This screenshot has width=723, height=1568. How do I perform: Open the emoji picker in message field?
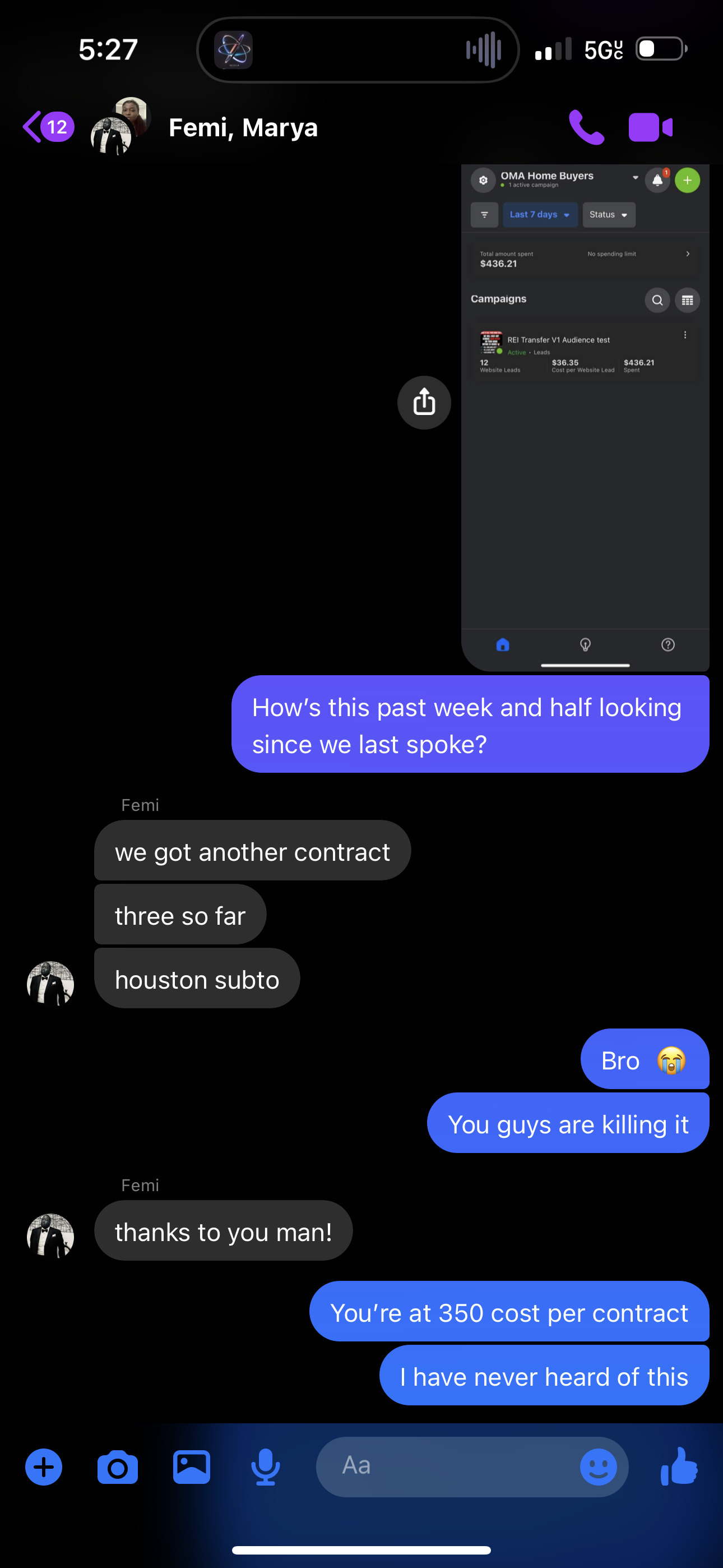(x=597, y=1466)
